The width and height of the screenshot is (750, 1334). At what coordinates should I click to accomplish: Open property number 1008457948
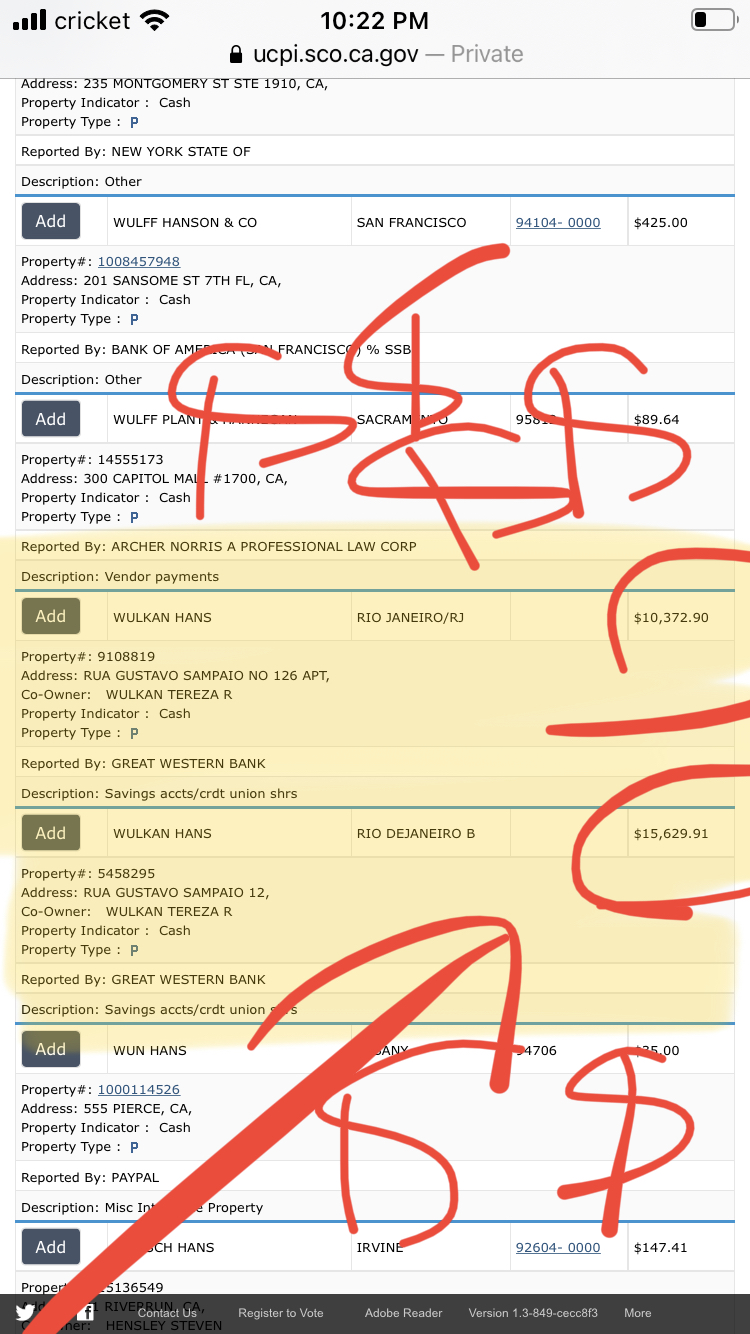[x=139, y=262]
